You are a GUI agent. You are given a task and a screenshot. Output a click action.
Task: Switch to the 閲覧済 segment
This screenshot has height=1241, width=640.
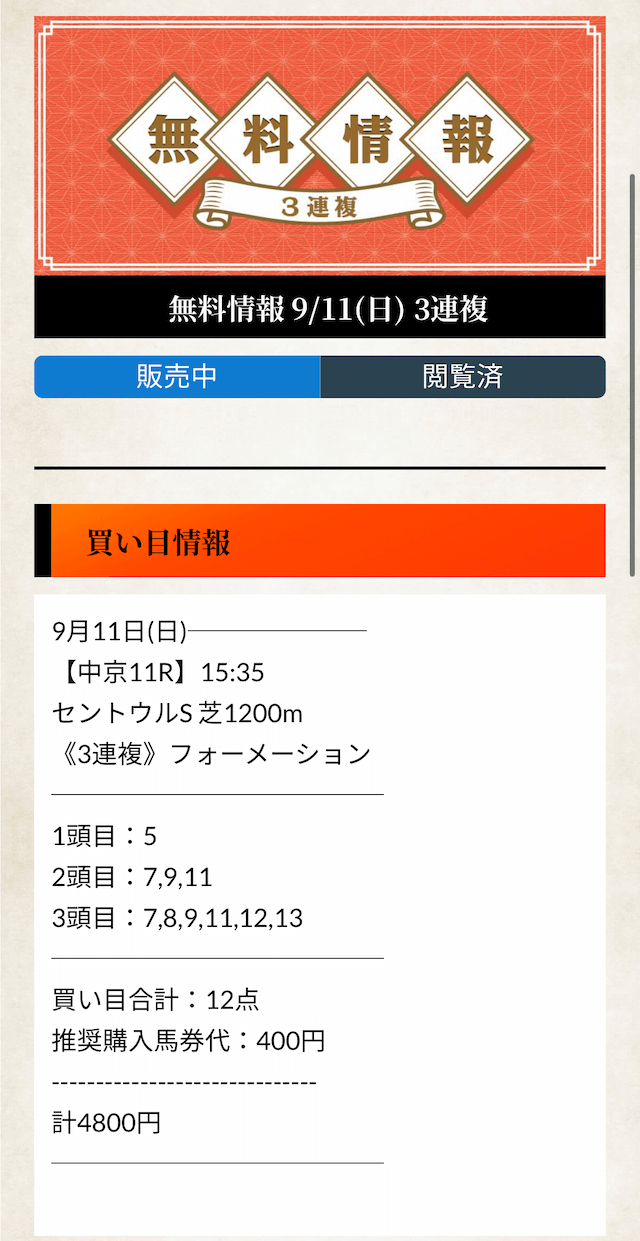coord(463,377)
